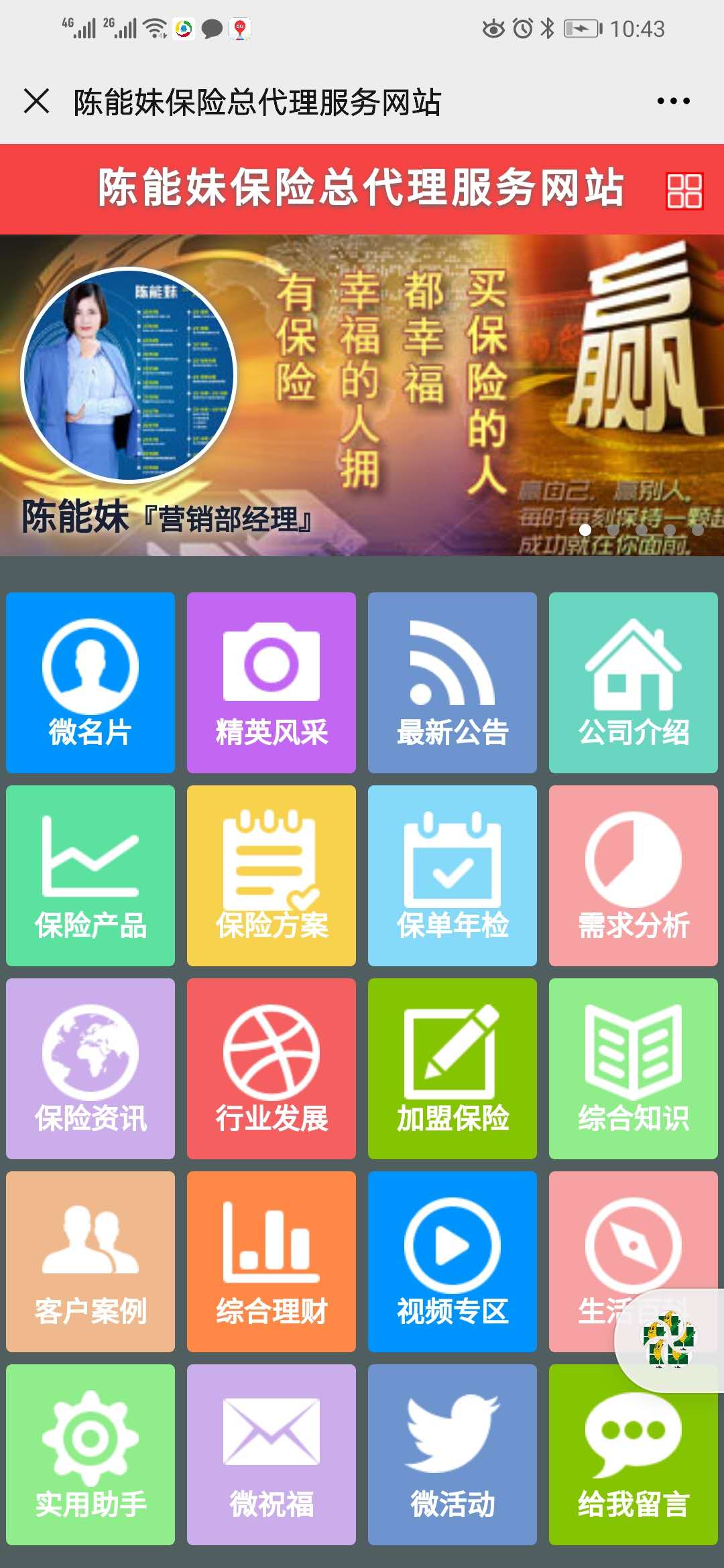Open 需求分析 needs analysis

(633, 875)
